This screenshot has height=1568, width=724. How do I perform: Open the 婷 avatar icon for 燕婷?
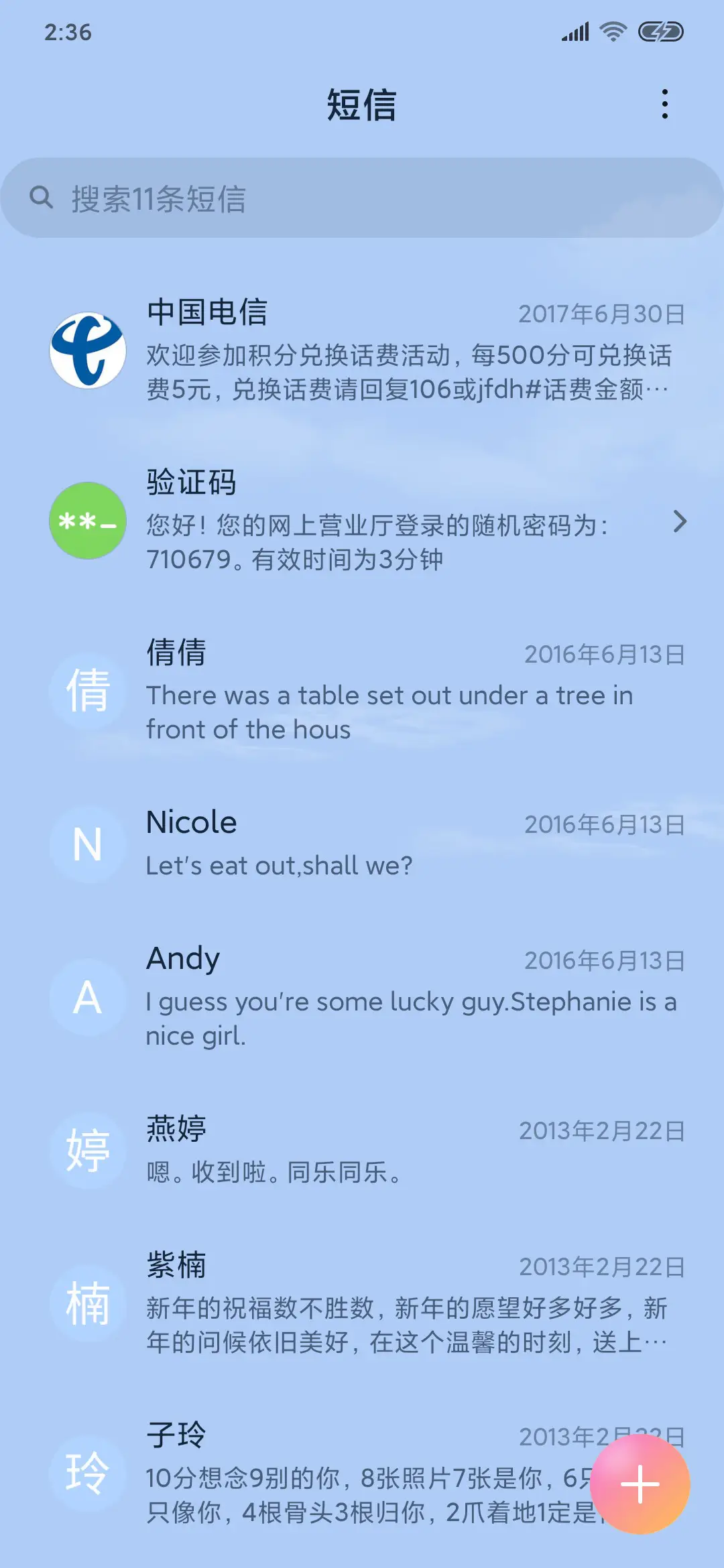[87, 1150]
